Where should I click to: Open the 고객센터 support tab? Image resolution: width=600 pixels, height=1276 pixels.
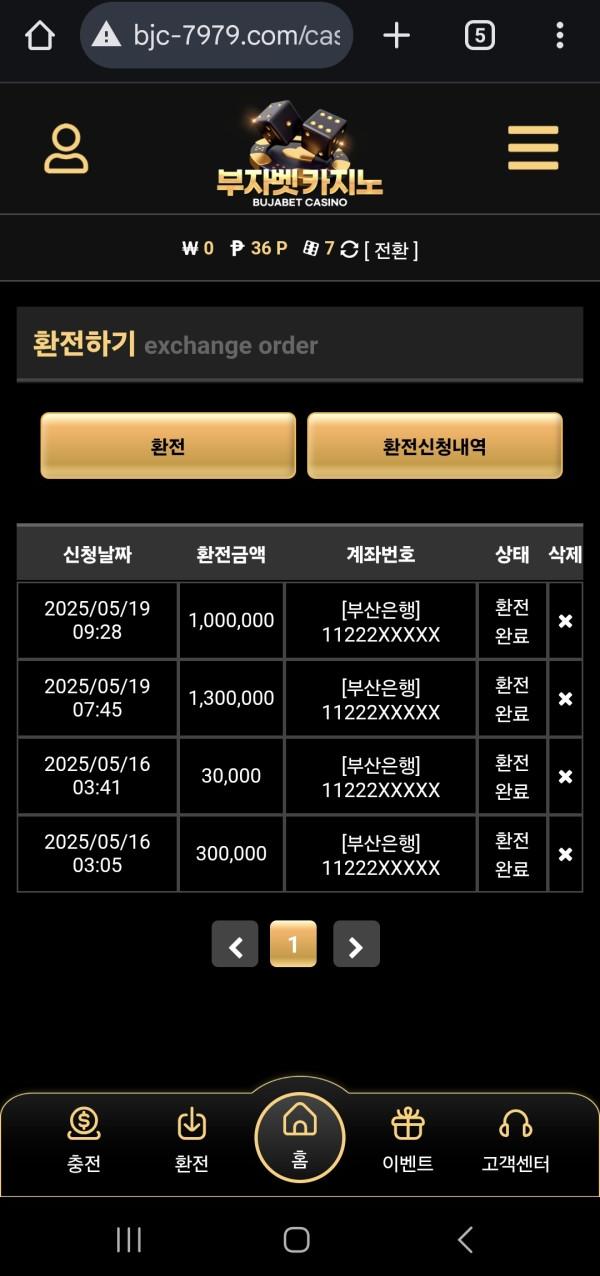(515, 1140)
